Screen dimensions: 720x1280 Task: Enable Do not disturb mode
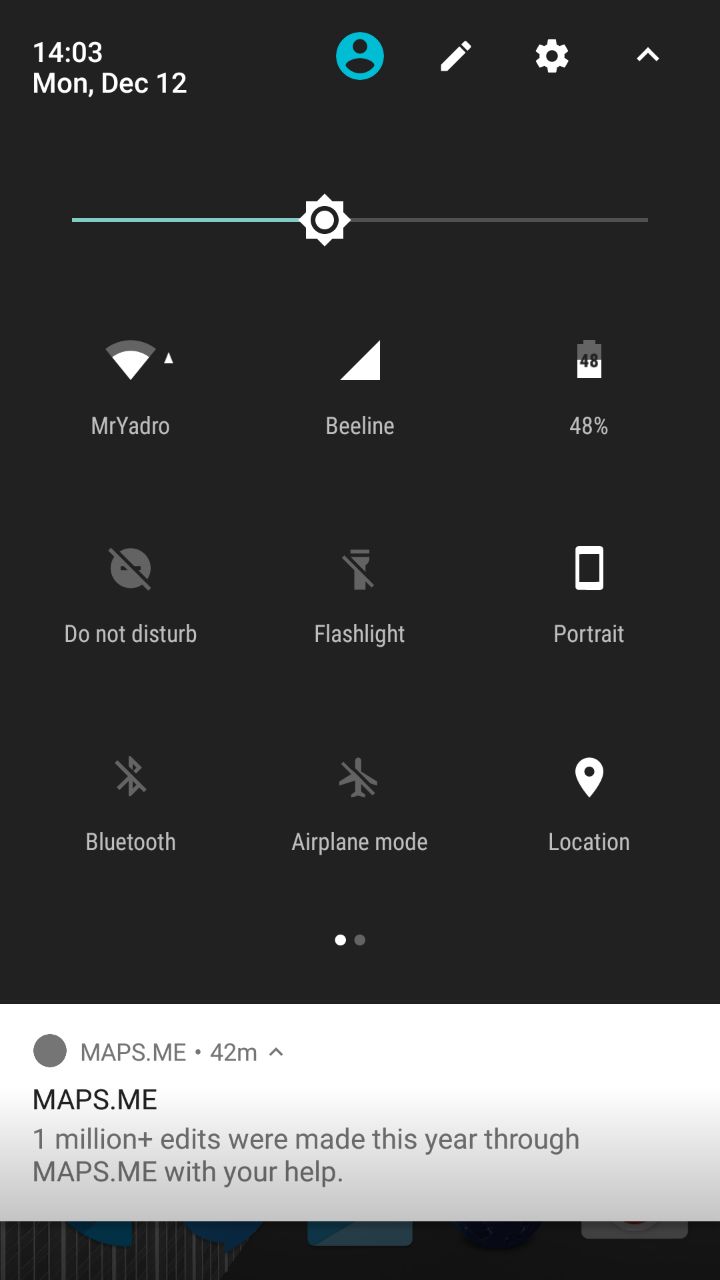pyautogui.click(x=130, y=595)
